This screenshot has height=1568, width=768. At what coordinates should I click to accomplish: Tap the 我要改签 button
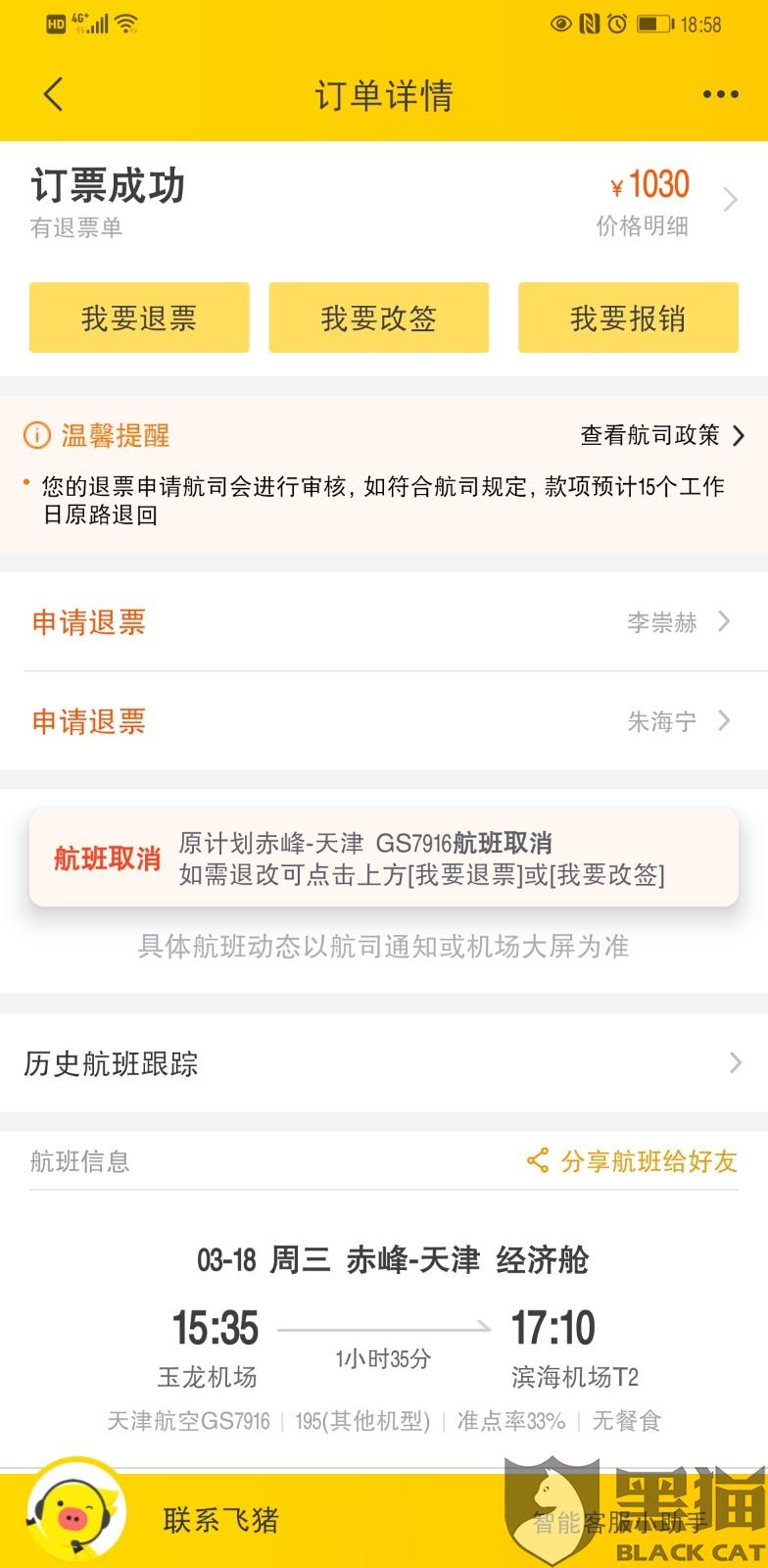tap(379, 318)
